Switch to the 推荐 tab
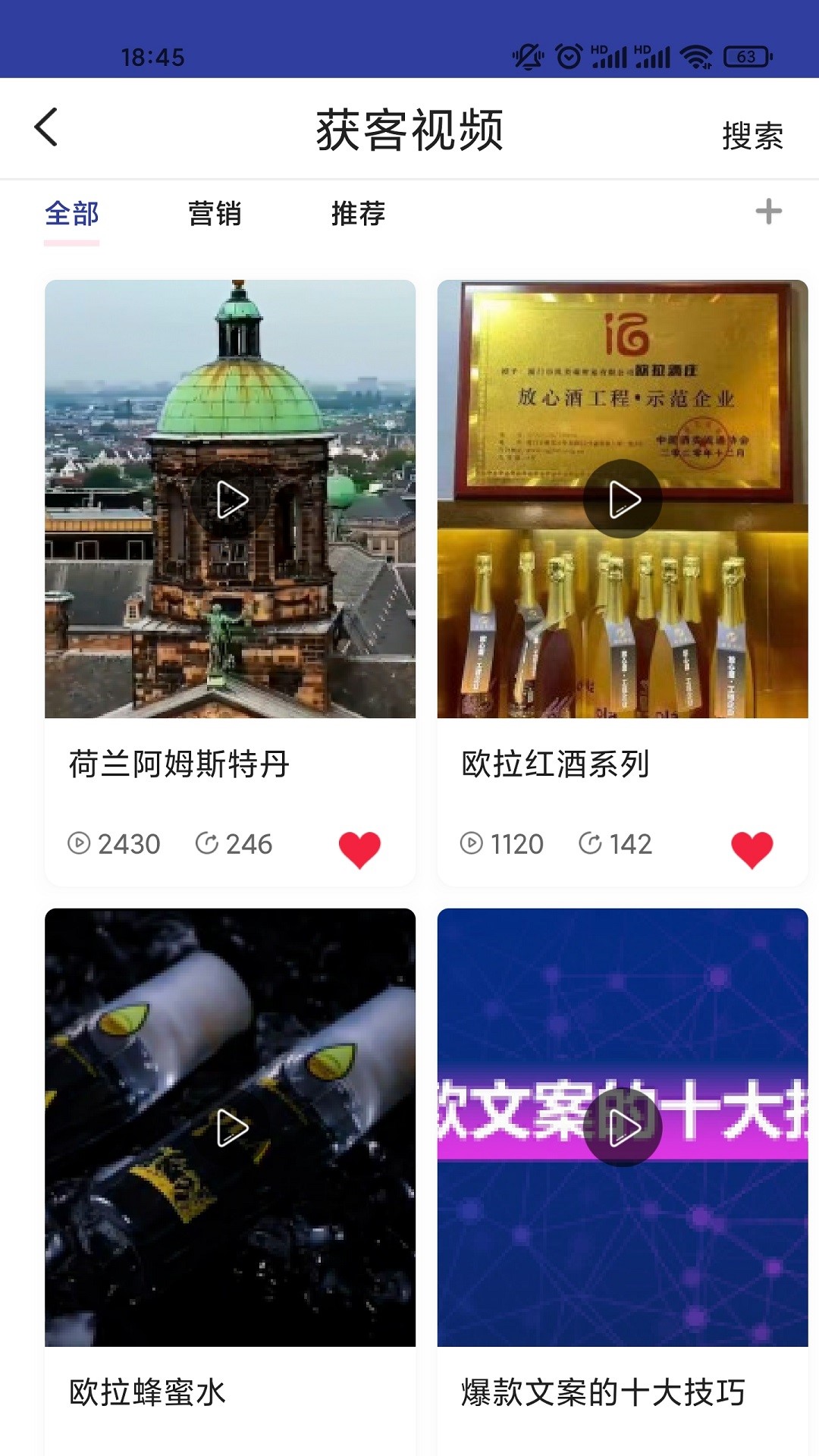Image resolution: width=819 pixels, height=1456 pixels. 358,214
